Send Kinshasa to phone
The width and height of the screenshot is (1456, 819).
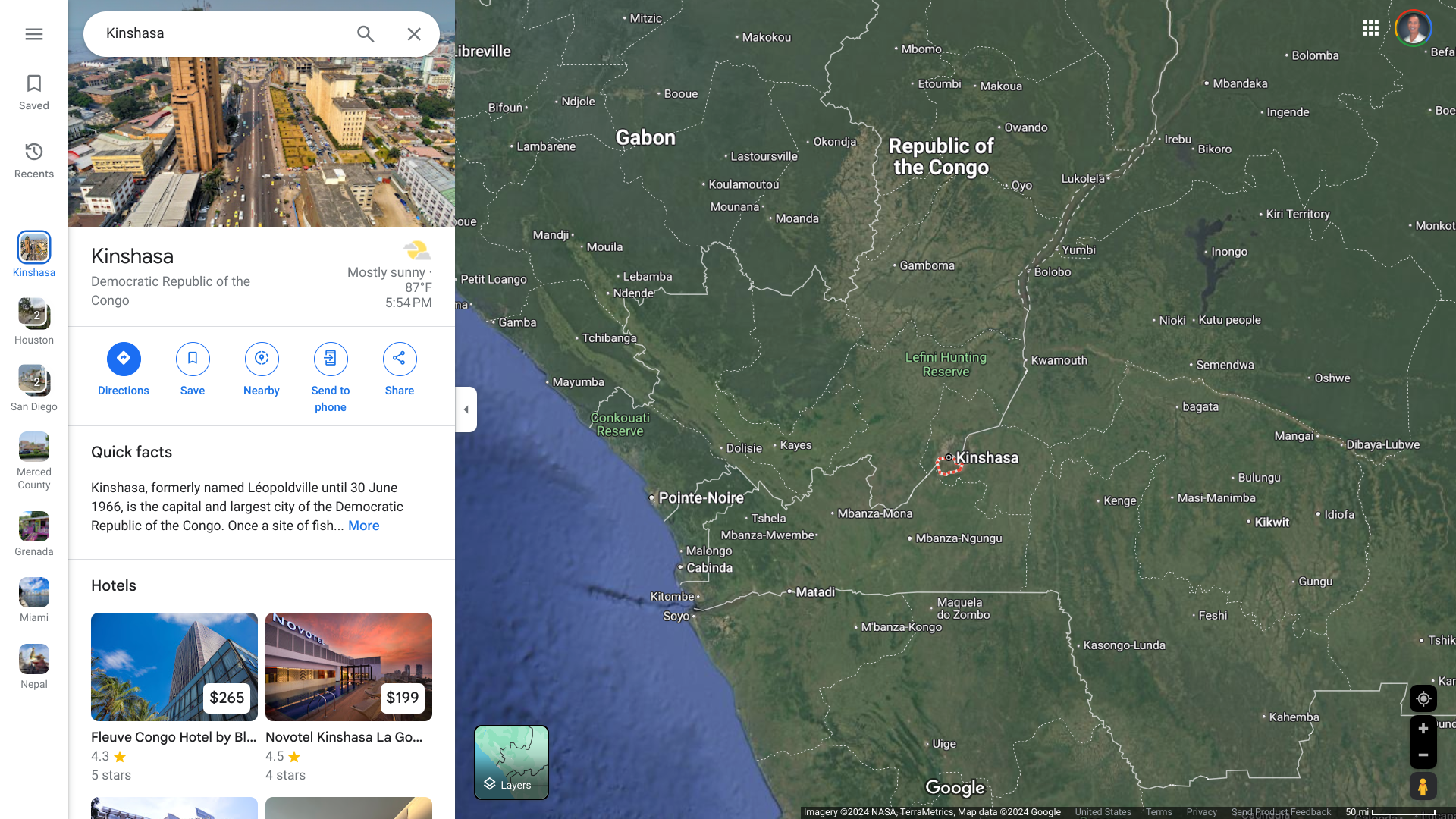click(331, 359)
